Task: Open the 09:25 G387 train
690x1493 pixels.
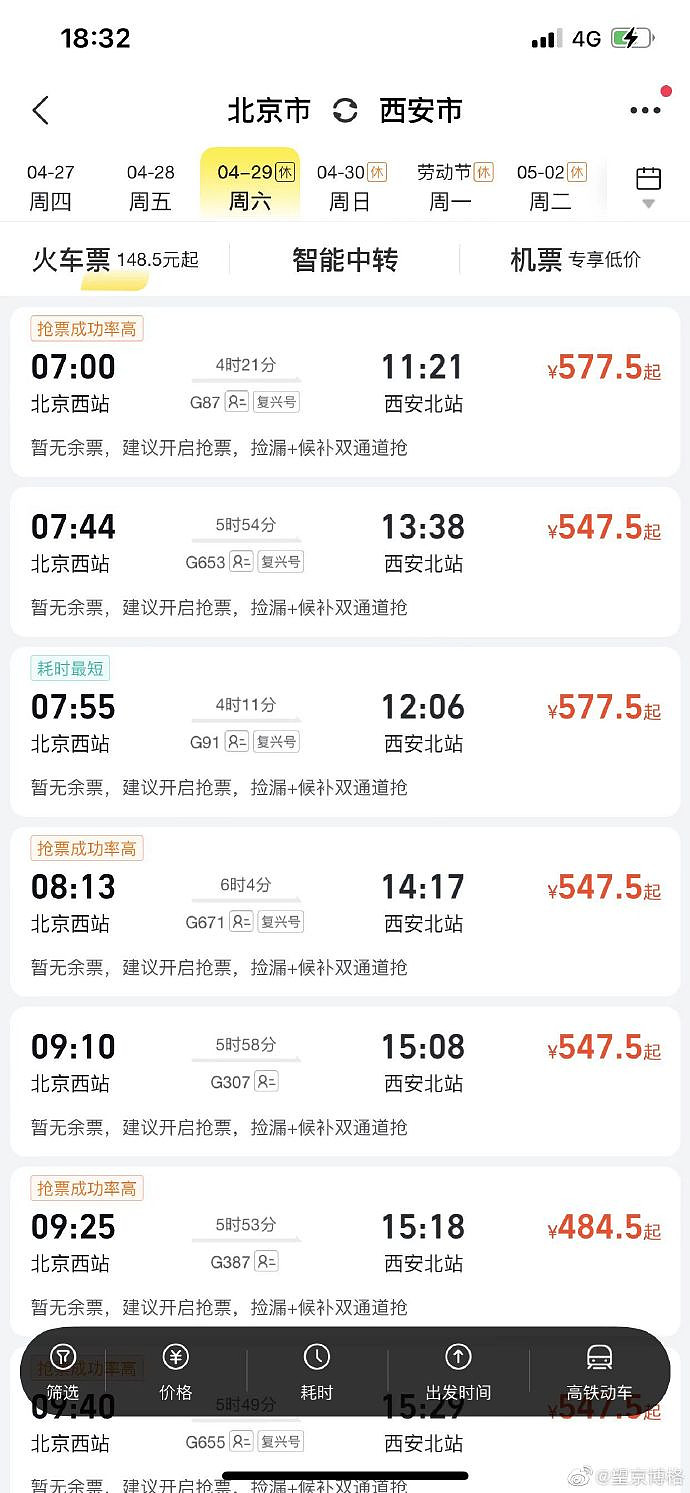Action: (345, 1252)
